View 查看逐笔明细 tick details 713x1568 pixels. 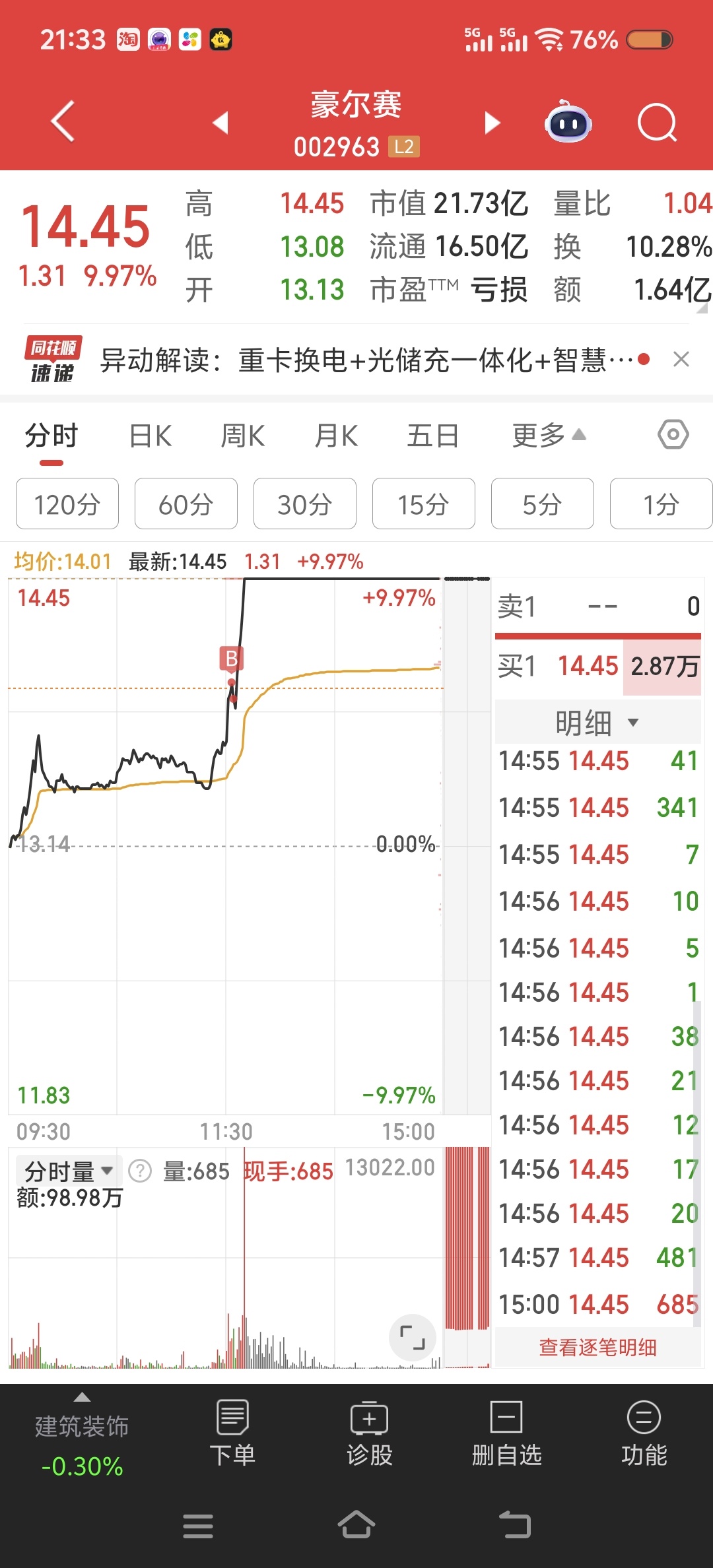(x=597, y=1348)
